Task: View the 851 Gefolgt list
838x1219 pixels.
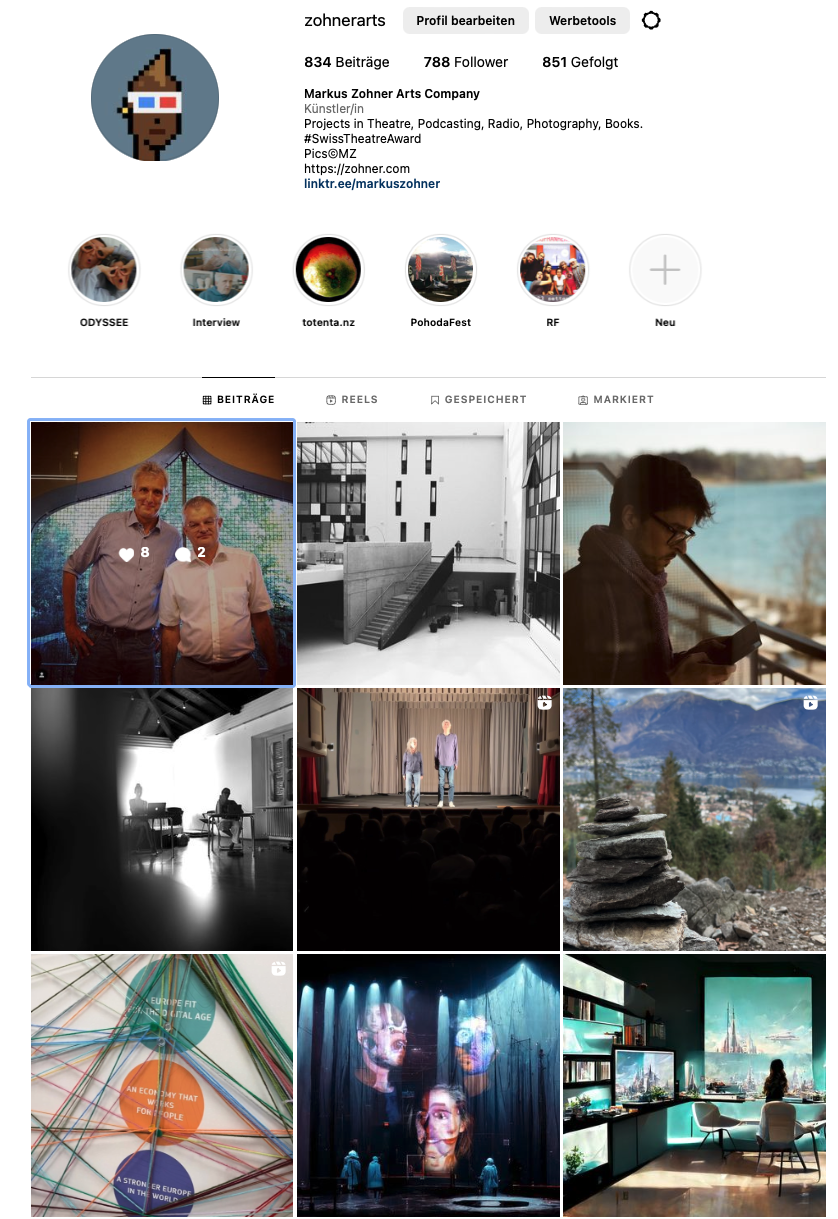Action: (580, 62)
